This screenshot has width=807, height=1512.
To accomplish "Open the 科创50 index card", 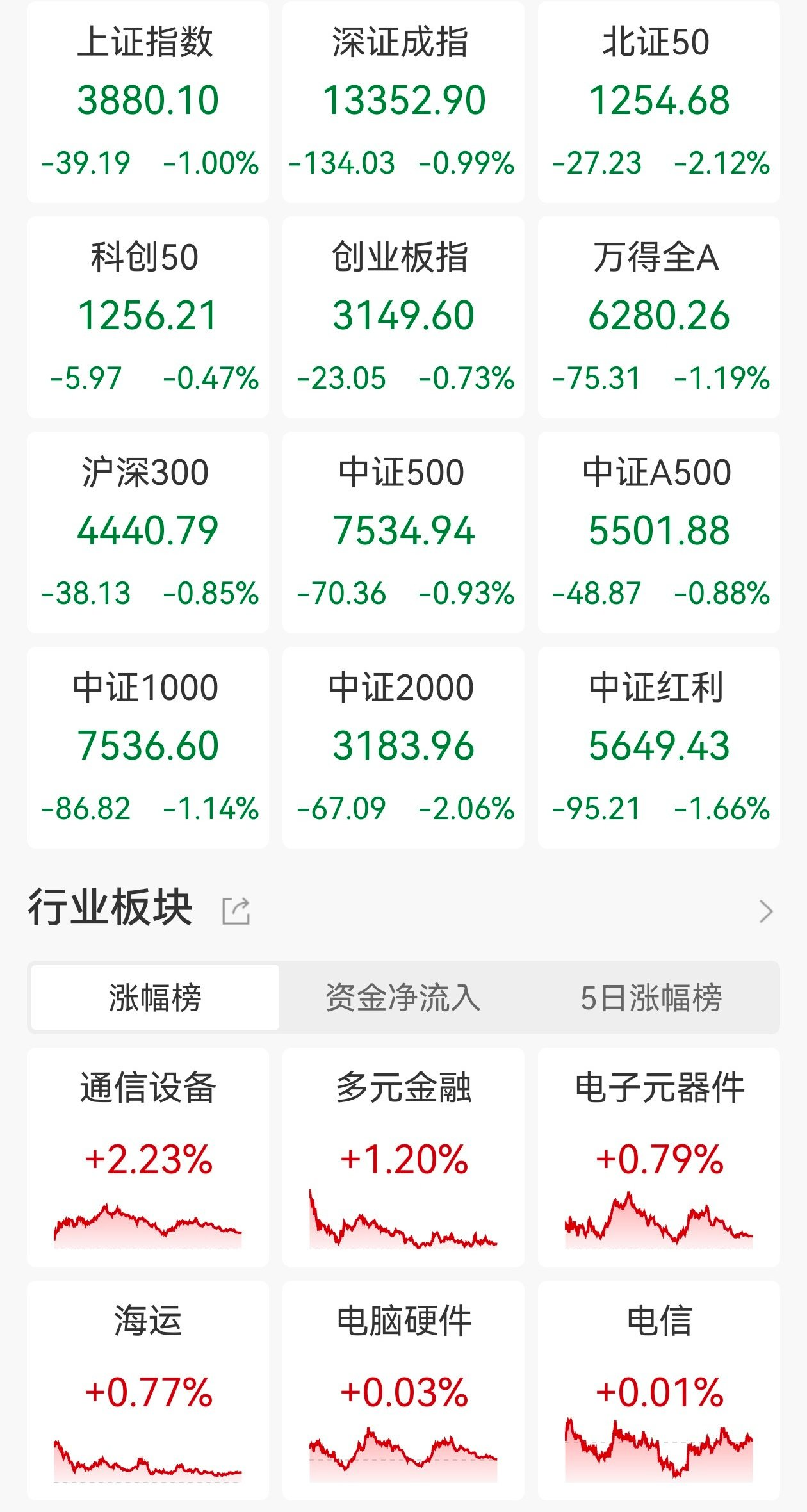I will tap(147, 317).
